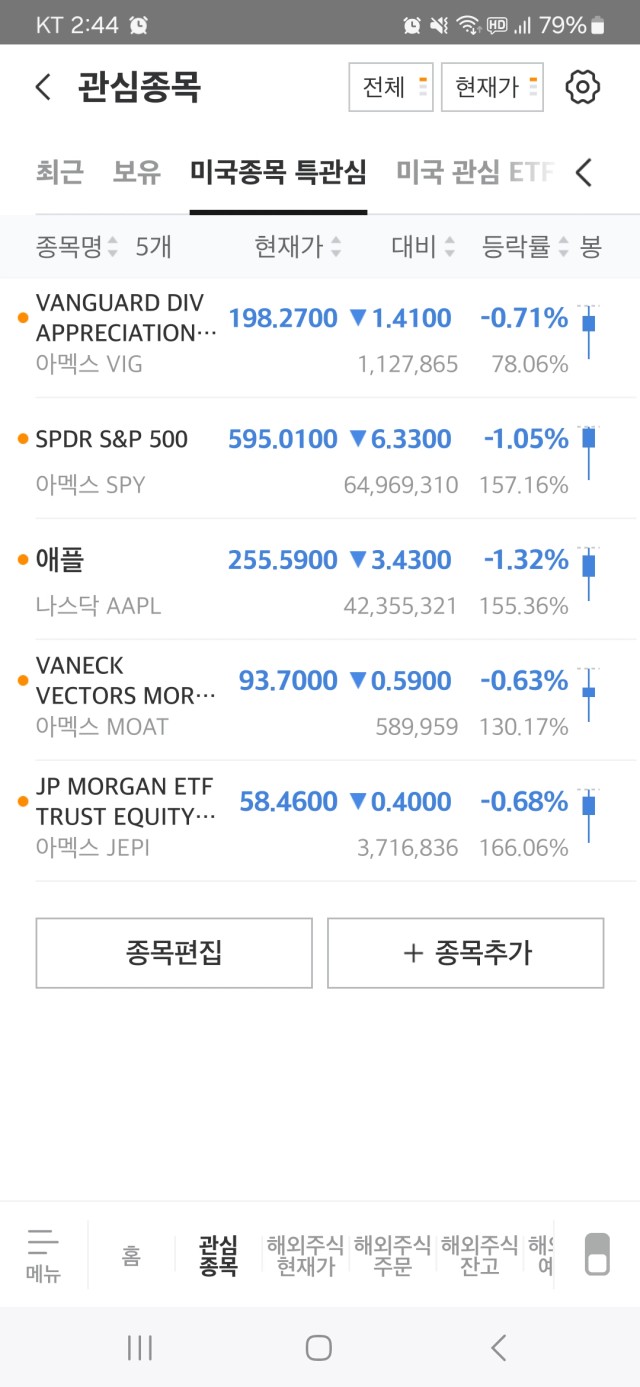Screen dimensions: 640x1387
Task: Tap the + 종목추가 button
Action: tap(466, 953)
